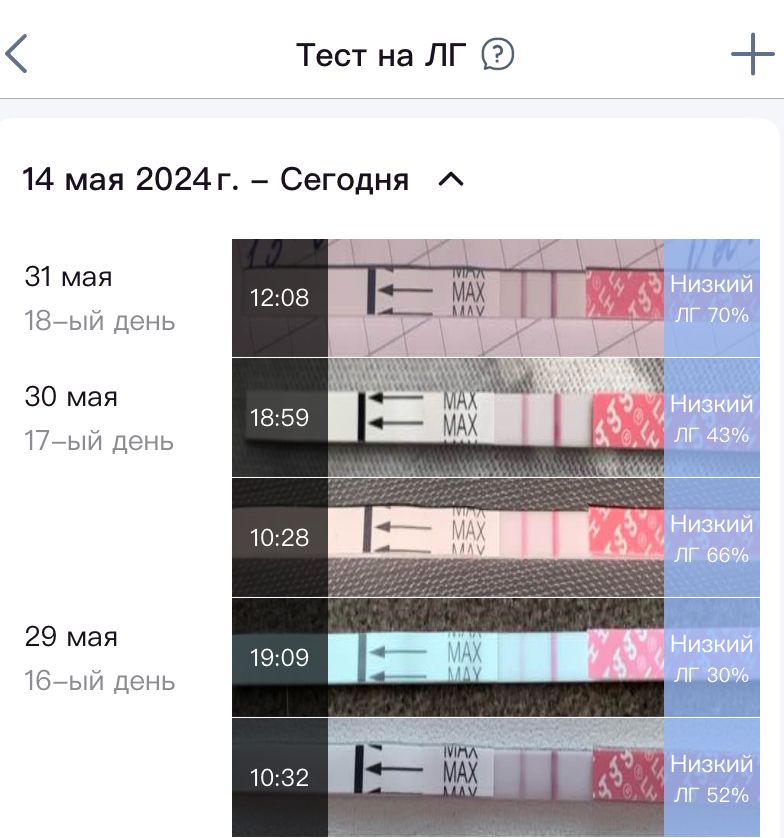Collapse the 14 мая 2024 section
The width and height of the screenshot is (784, 838).
[450, 180]
